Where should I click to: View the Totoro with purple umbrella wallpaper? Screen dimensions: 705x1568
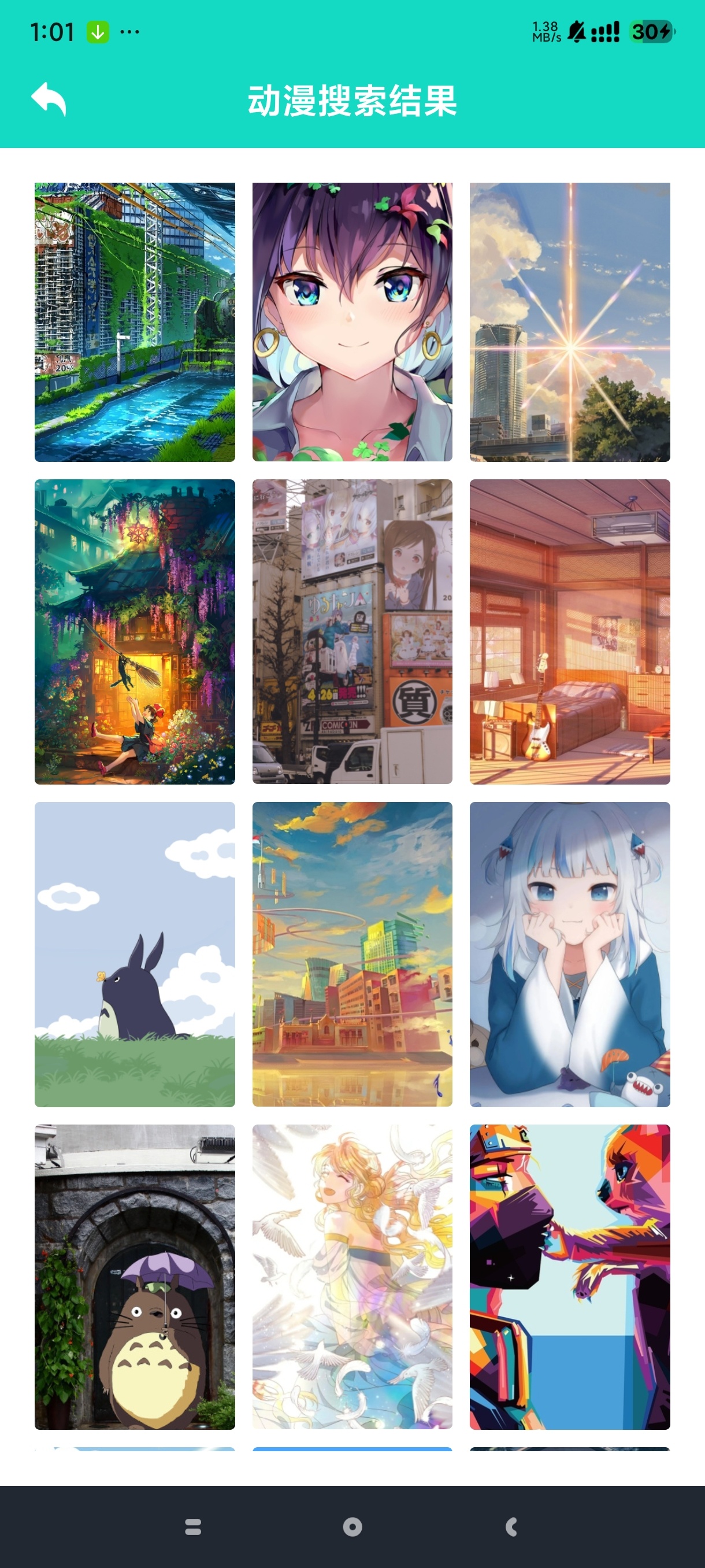135,1277
